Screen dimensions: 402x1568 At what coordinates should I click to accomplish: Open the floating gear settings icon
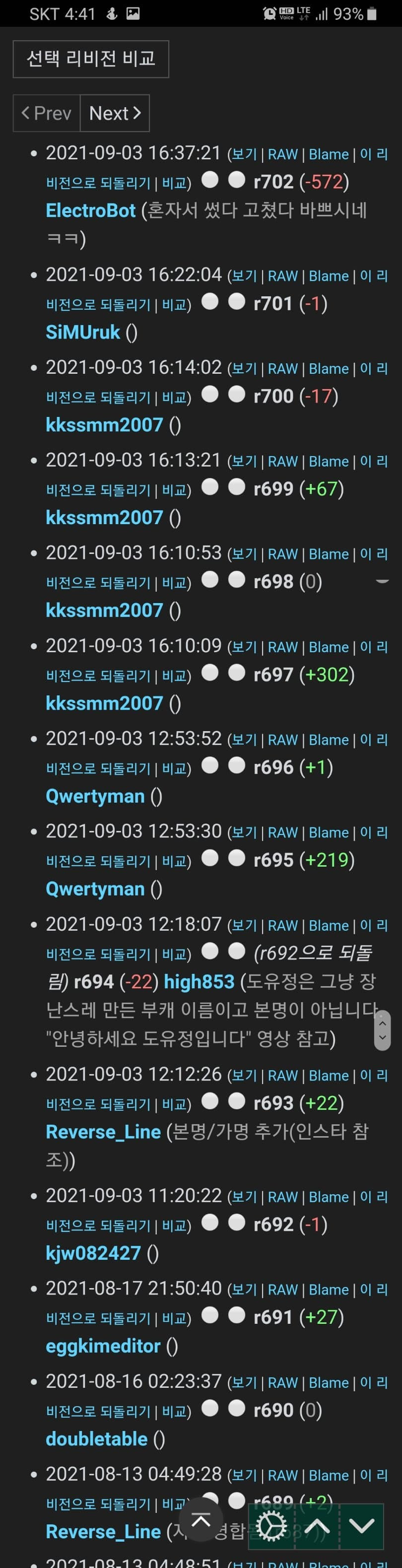coord(271,1526)
